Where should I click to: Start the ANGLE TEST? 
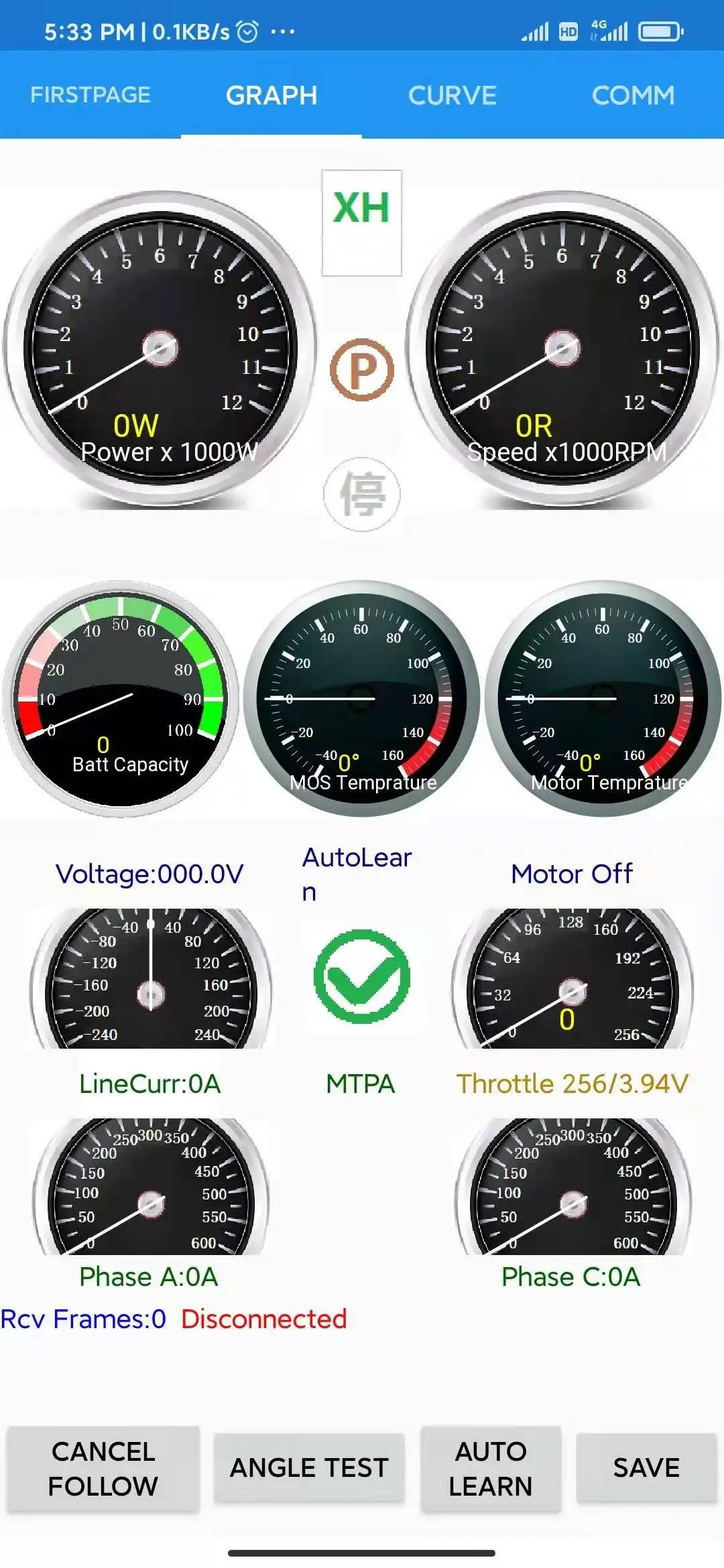click(x=309, y=1468)
